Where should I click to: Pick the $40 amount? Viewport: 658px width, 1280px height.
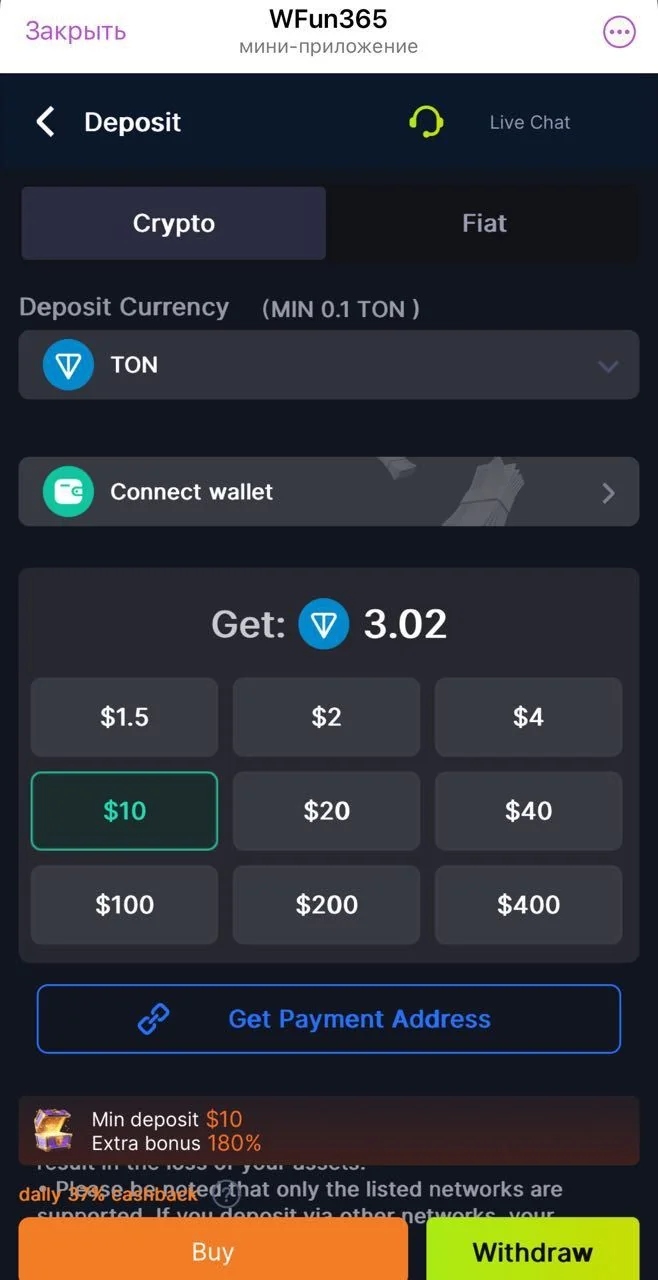(529, 811)
